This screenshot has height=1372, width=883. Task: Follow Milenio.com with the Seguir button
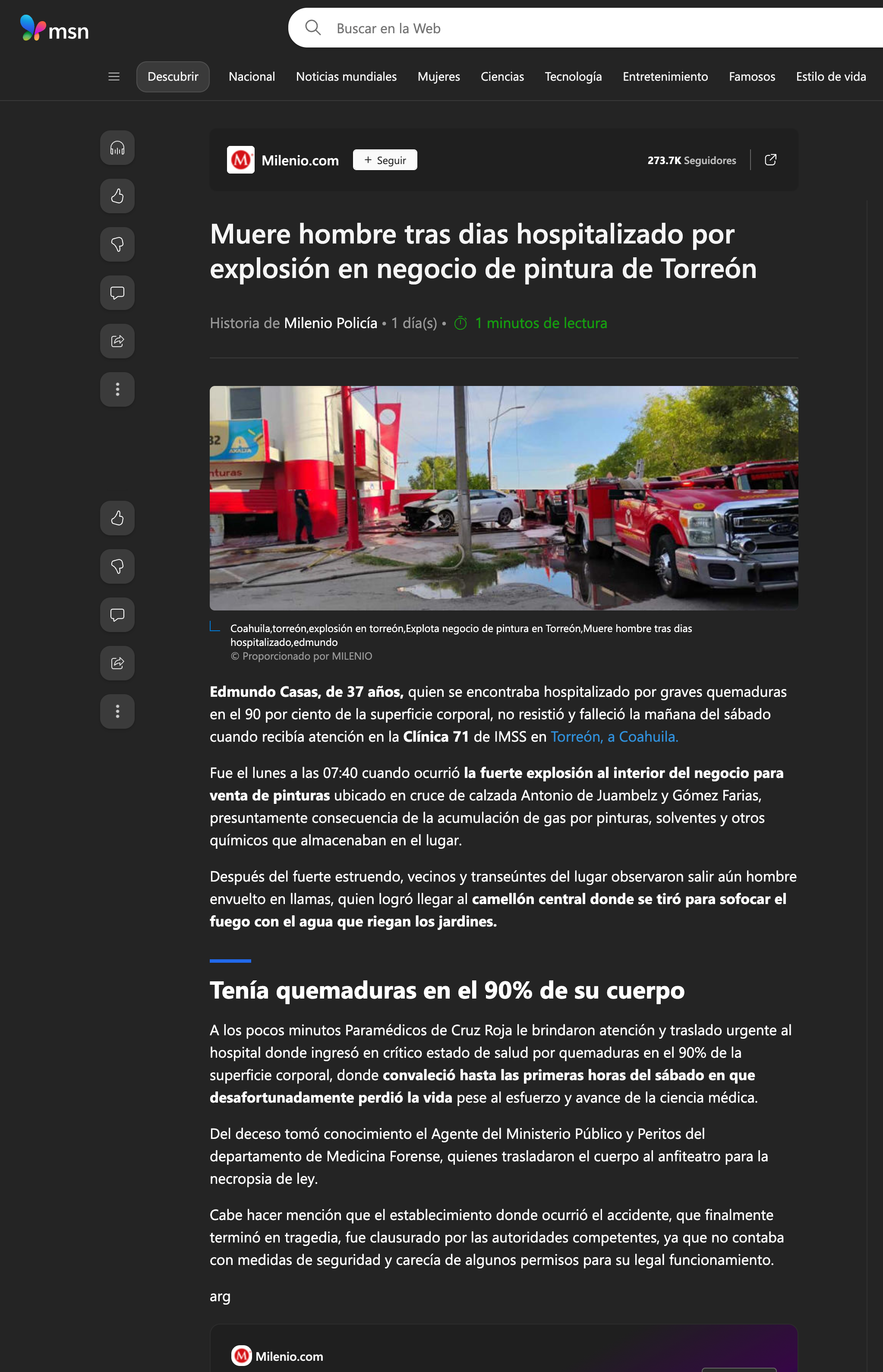click(x=385, y=160)
